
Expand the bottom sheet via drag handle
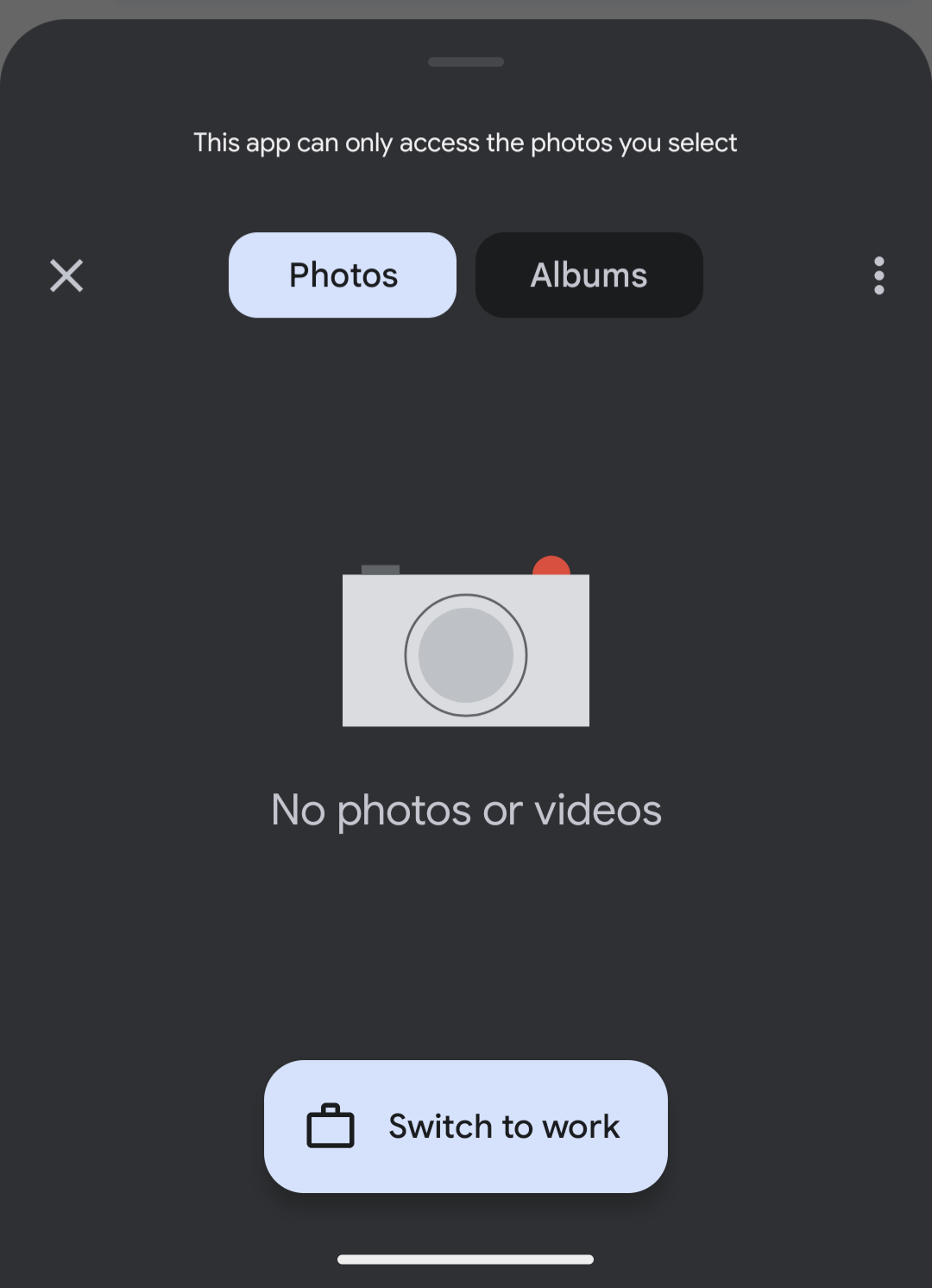click(x=466, y=61)
